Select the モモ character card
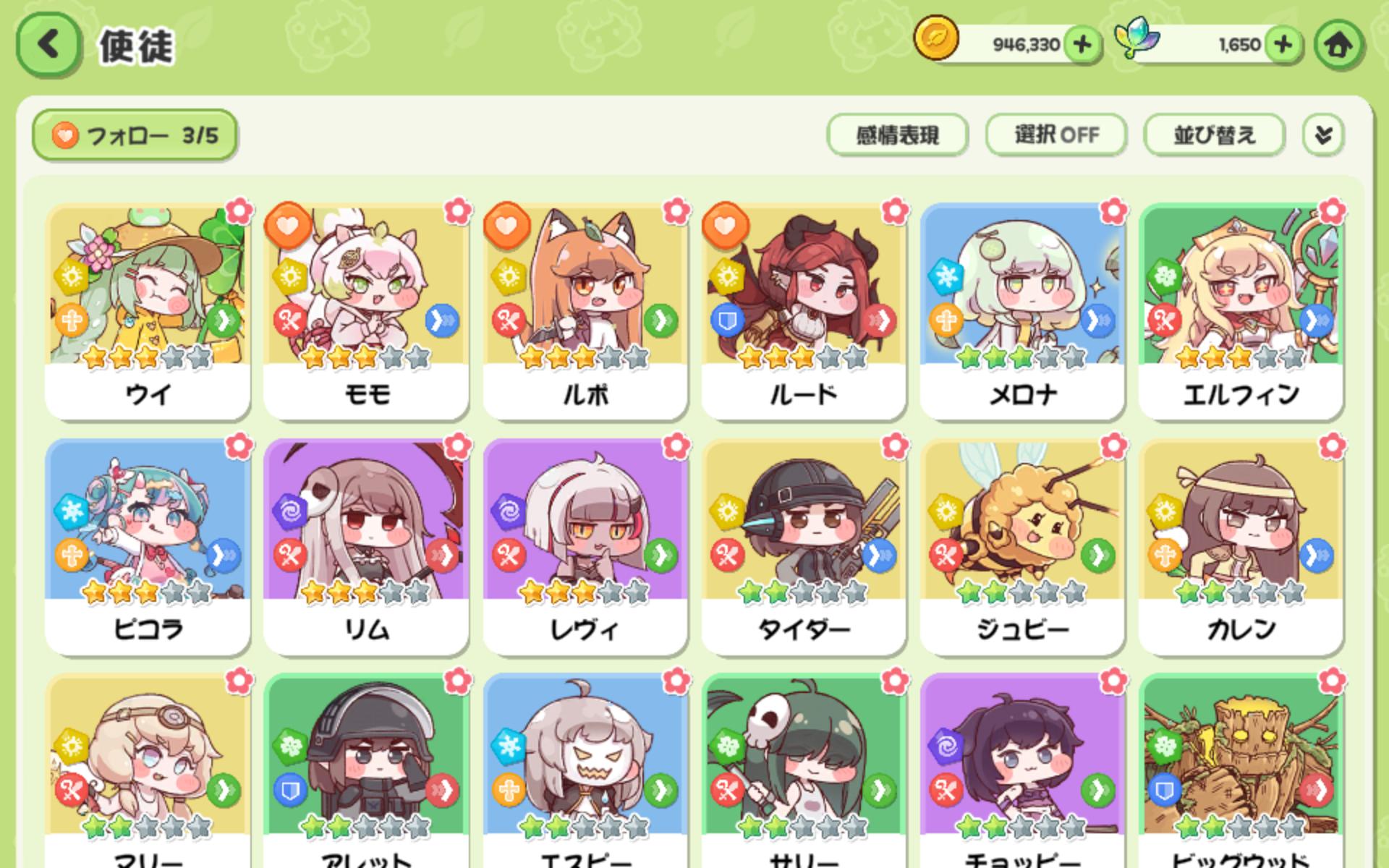Viewport: 1389px width, 868px height. coord(367,311)
